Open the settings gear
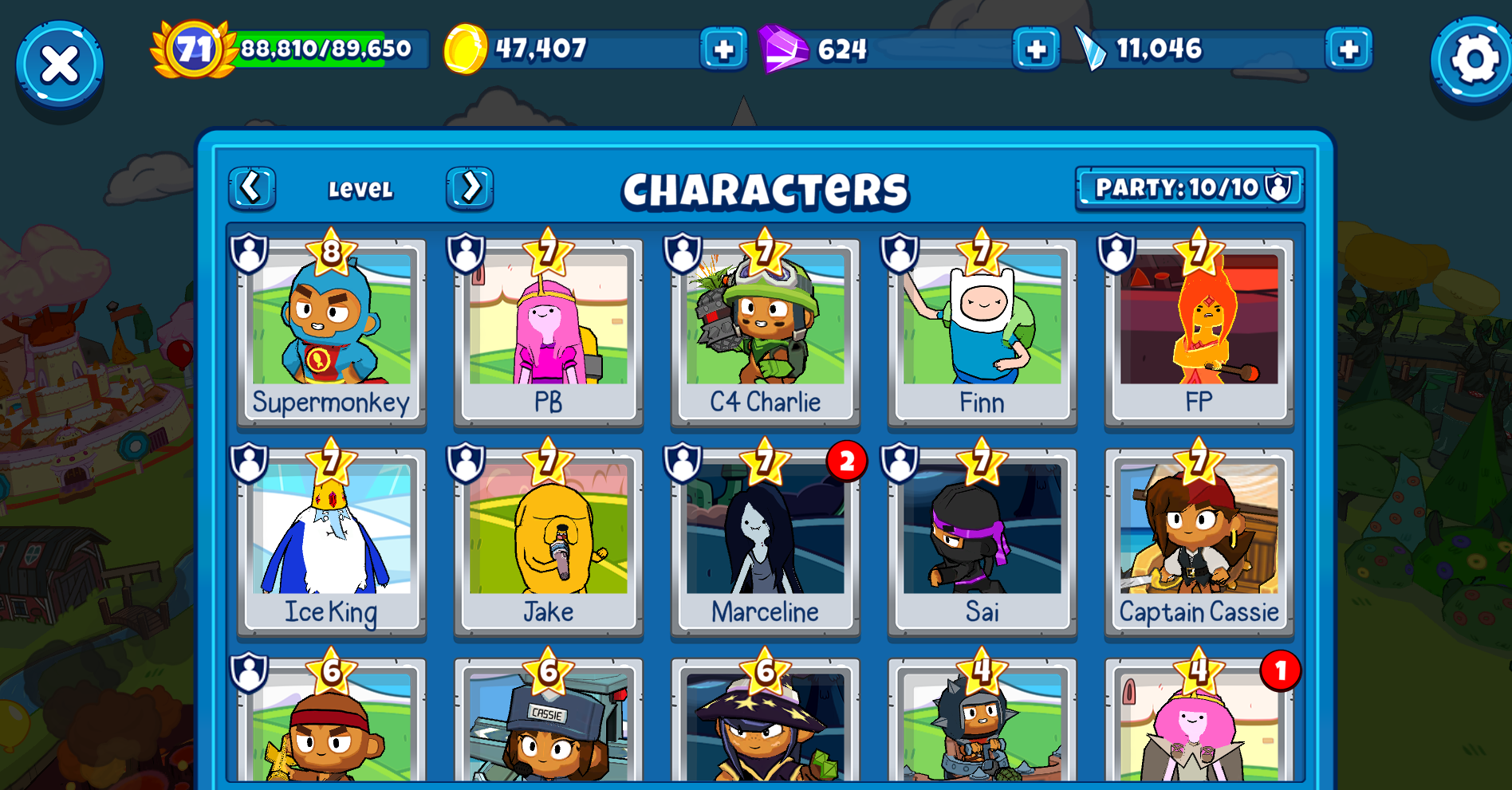This screenshot has width=1512, height=790. (1472, 60)
